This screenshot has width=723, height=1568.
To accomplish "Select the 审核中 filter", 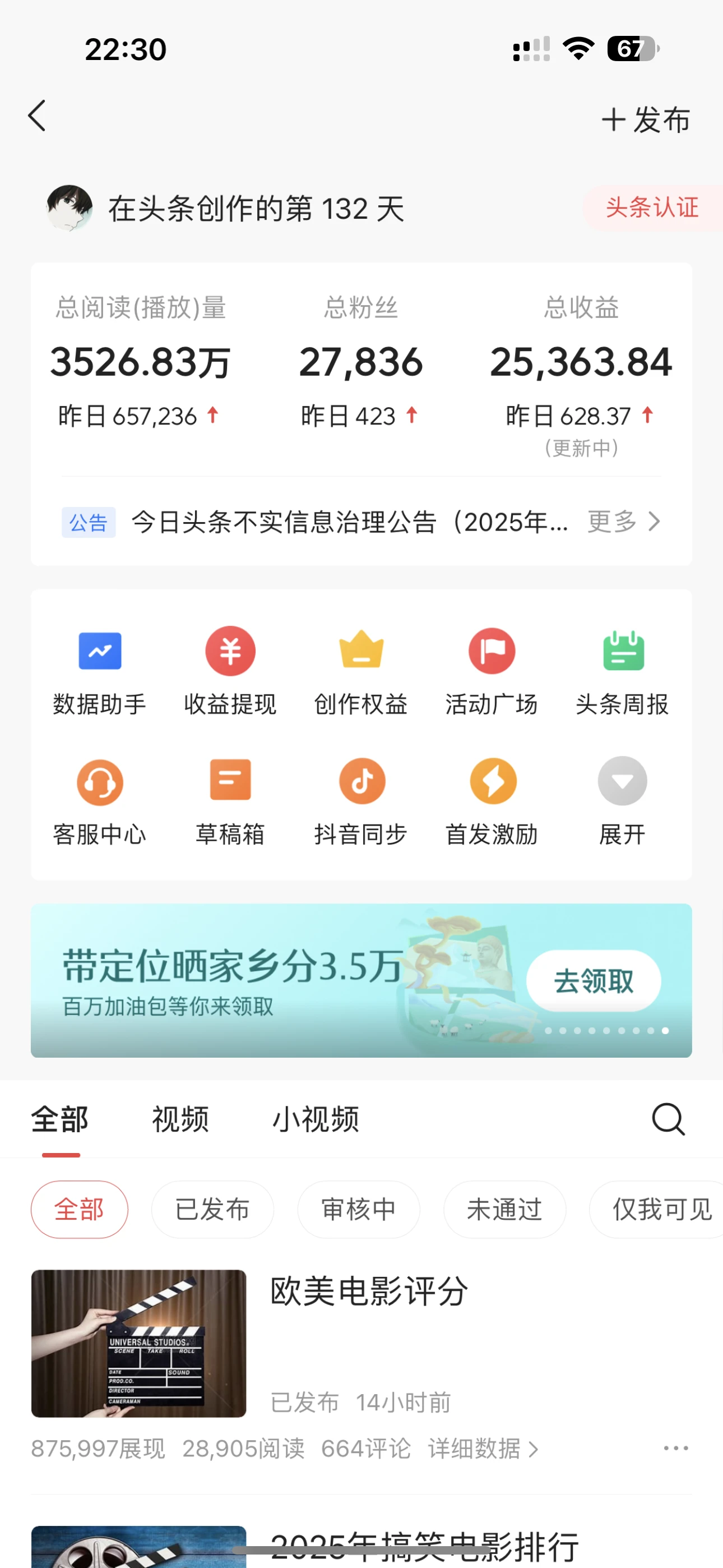I will pyautogui.click(x=358, y=1210).
